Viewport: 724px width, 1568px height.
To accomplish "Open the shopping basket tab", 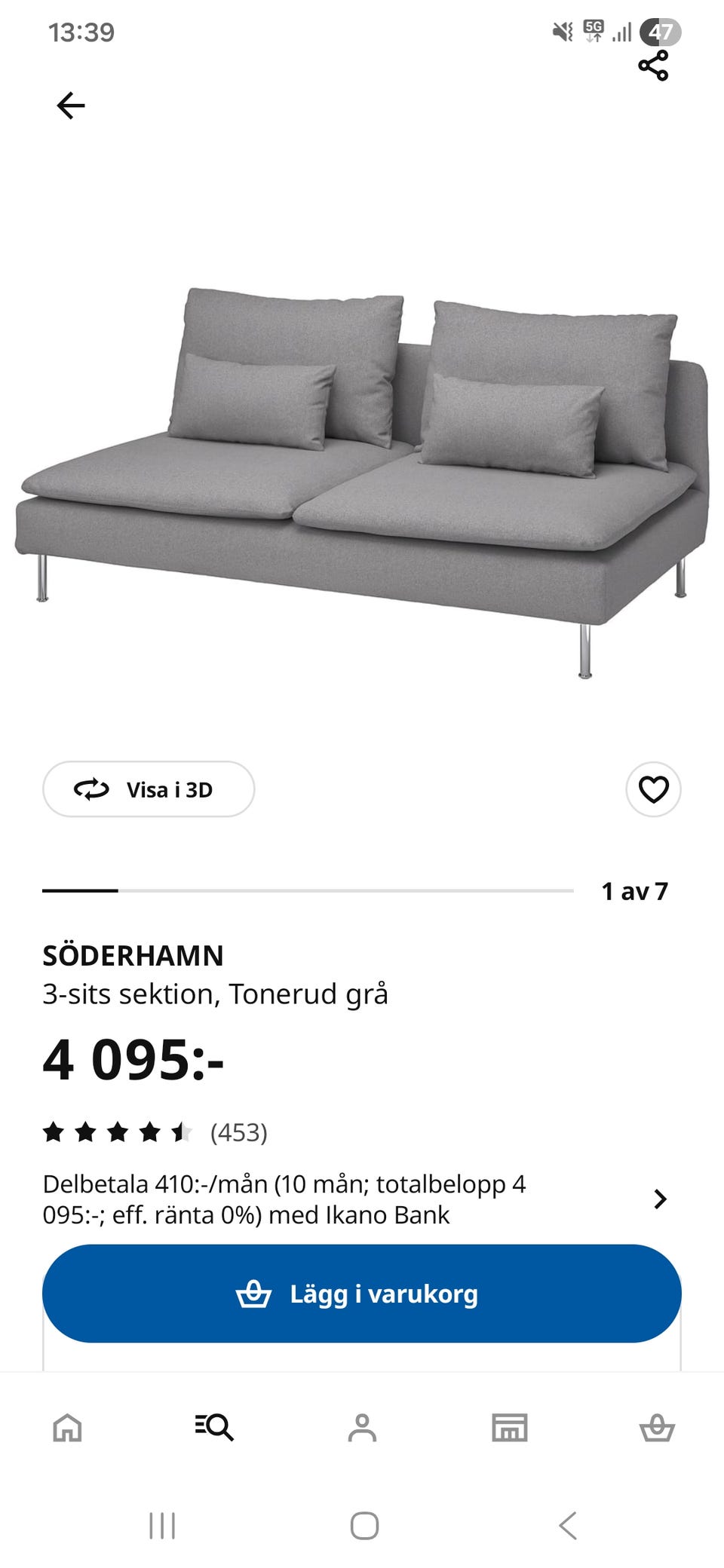I will pyautogui.click(x=657, y=1427).
